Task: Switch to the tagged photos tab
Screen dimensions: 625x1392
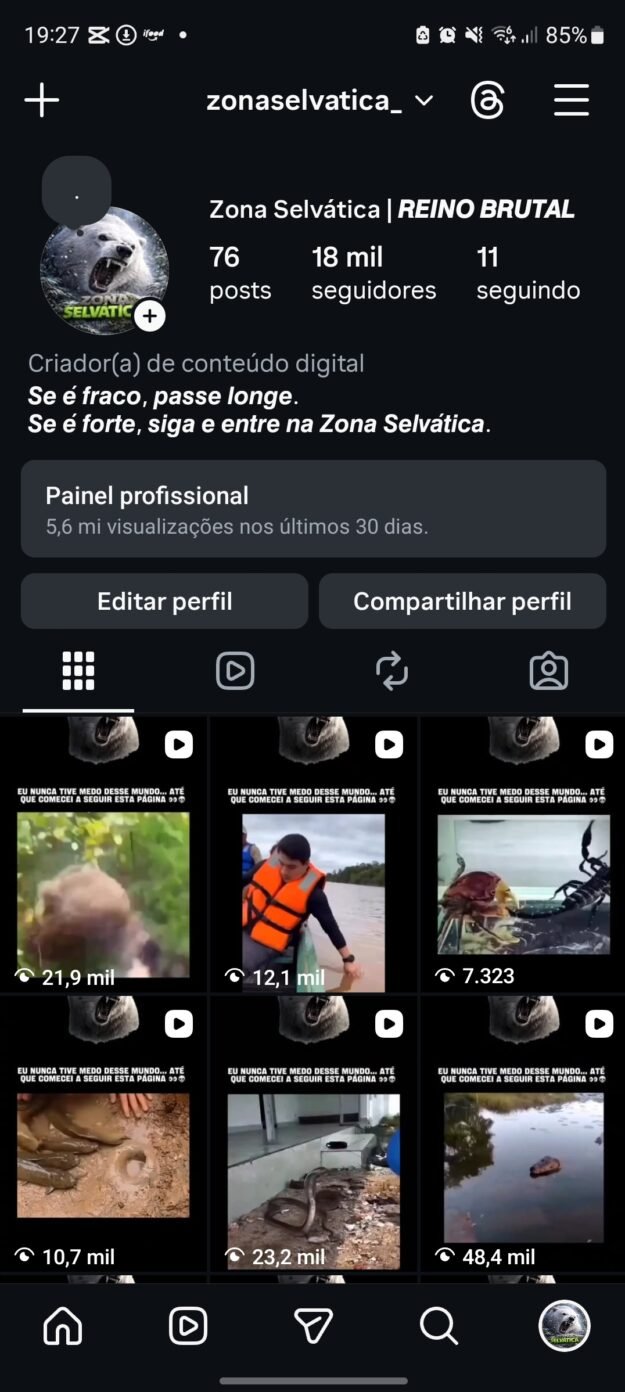Action: (x=548, y=671)
